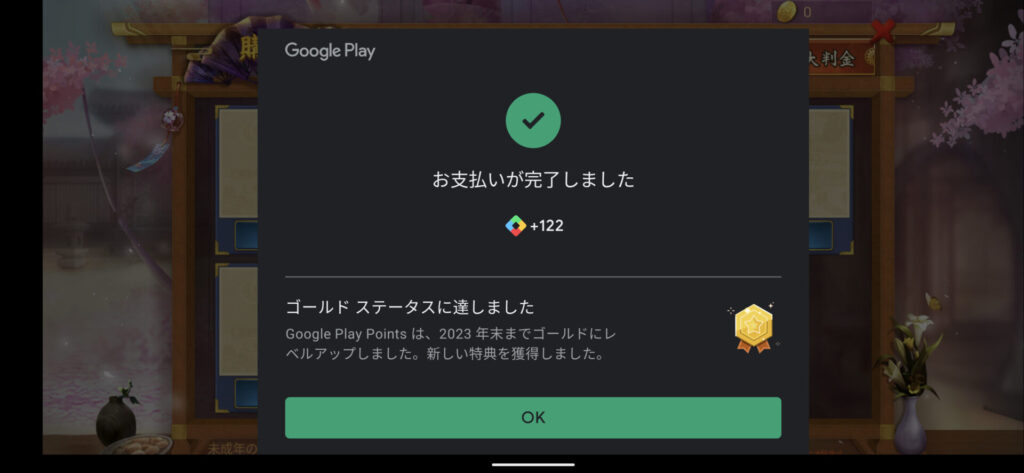Screen dimensions: 1024x473
Task: Confirm payment completion with OK button
Action: (x=532, y=417)
